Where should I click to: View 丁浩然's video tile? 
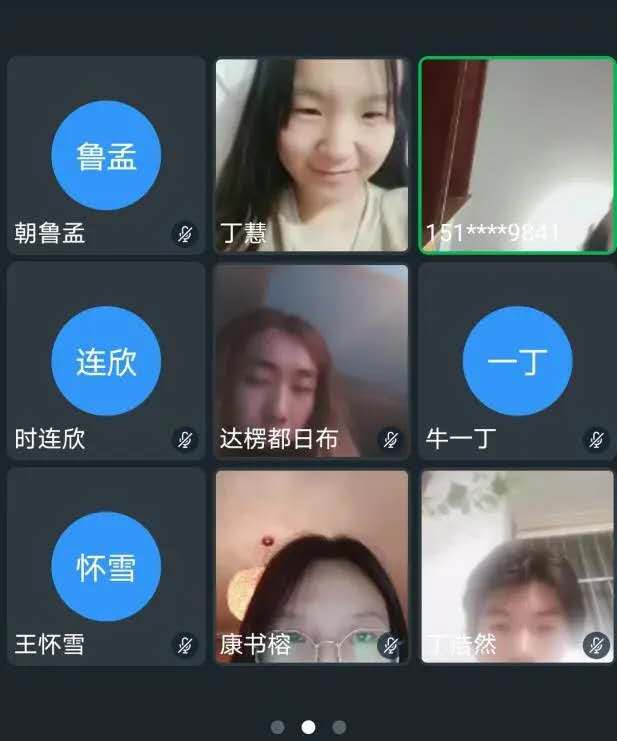(x=516, y=566)
